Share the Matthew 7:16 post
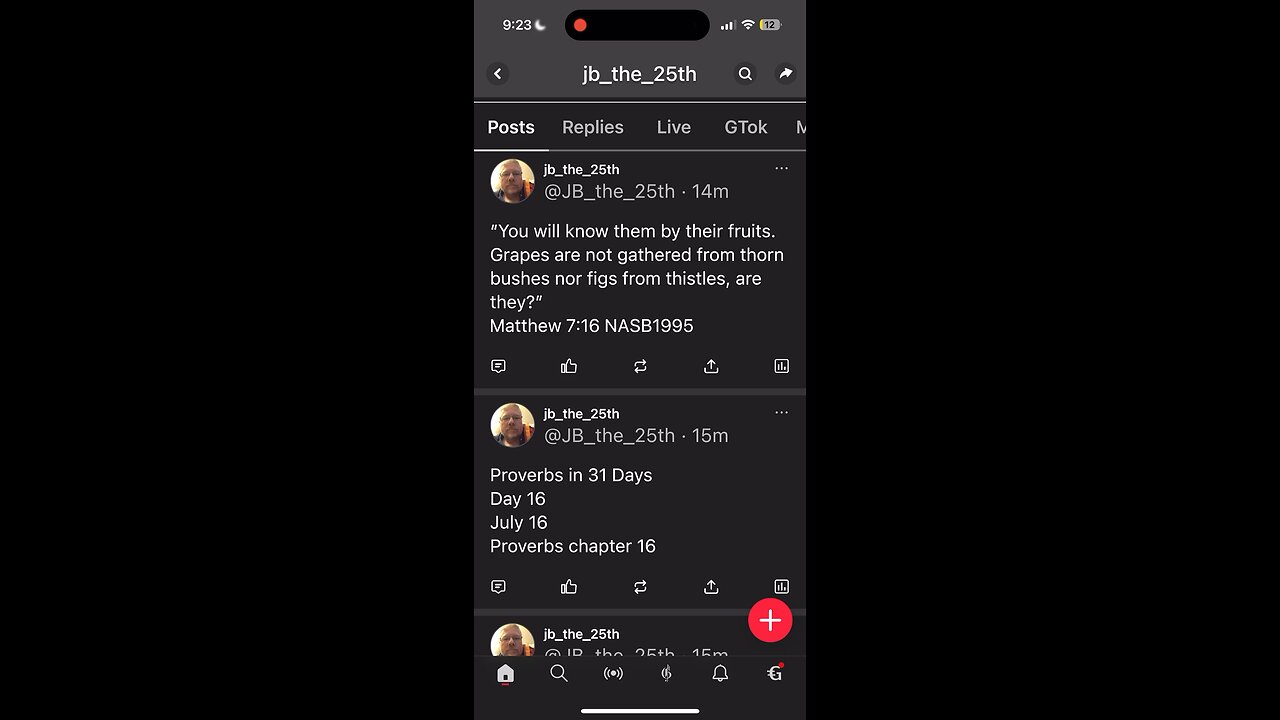Viewport: 1280px width, 720px height. 711,367
